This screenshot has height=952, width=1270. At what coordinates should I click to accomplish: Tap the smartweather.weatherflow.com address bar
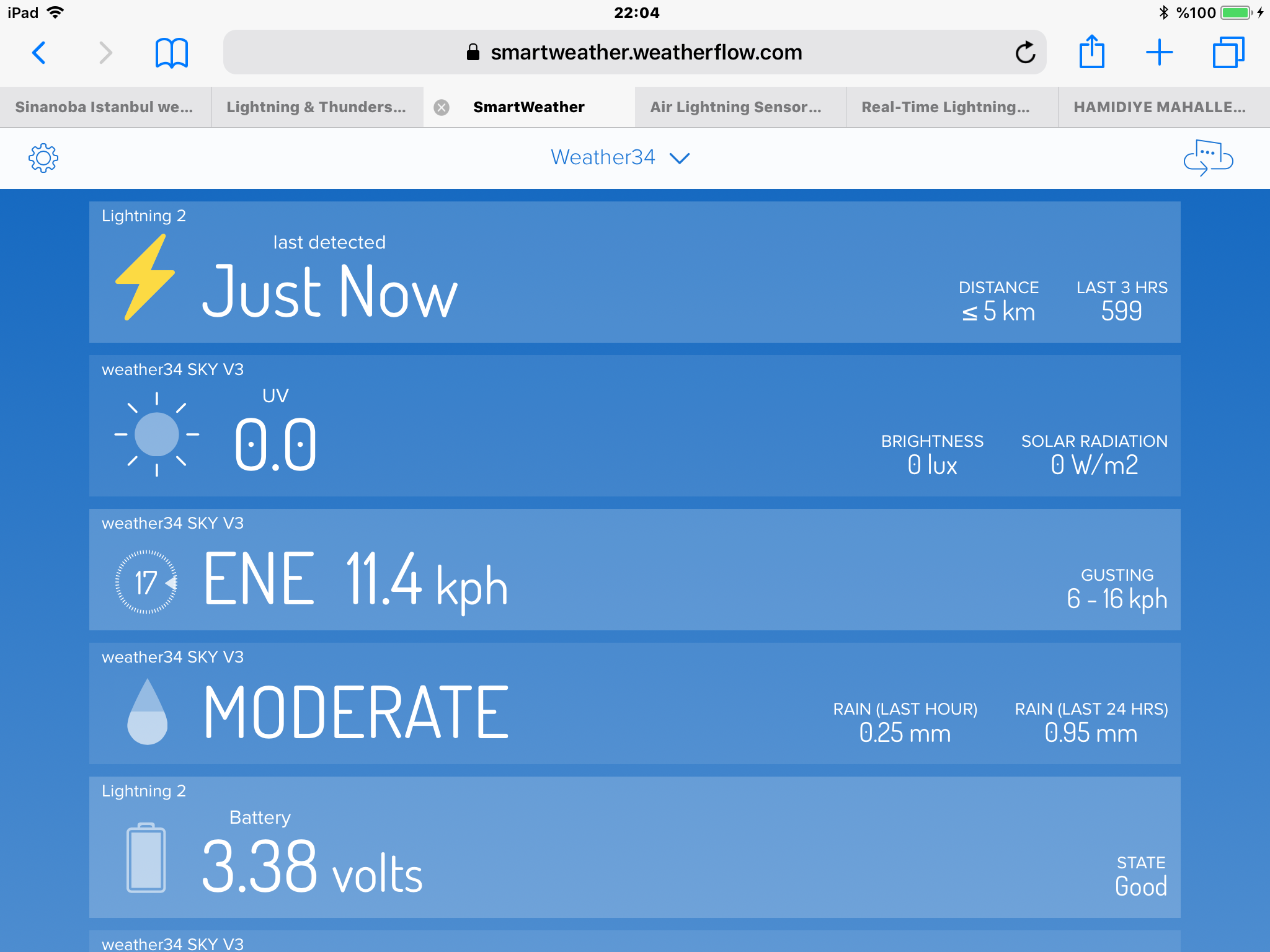634,53
